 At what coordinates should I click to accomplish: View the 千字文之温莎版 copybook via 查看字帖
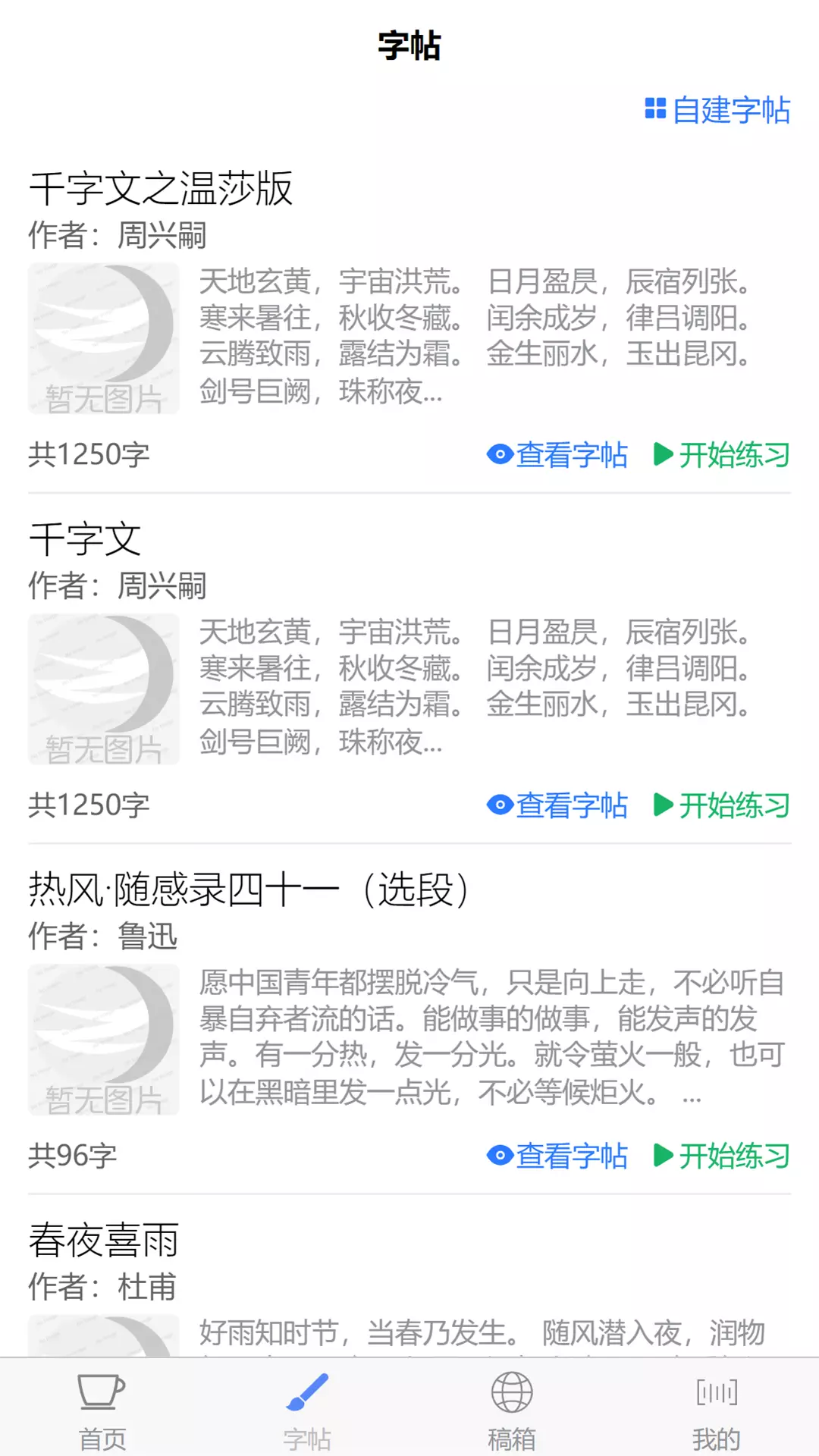click(x=557, y=455)
